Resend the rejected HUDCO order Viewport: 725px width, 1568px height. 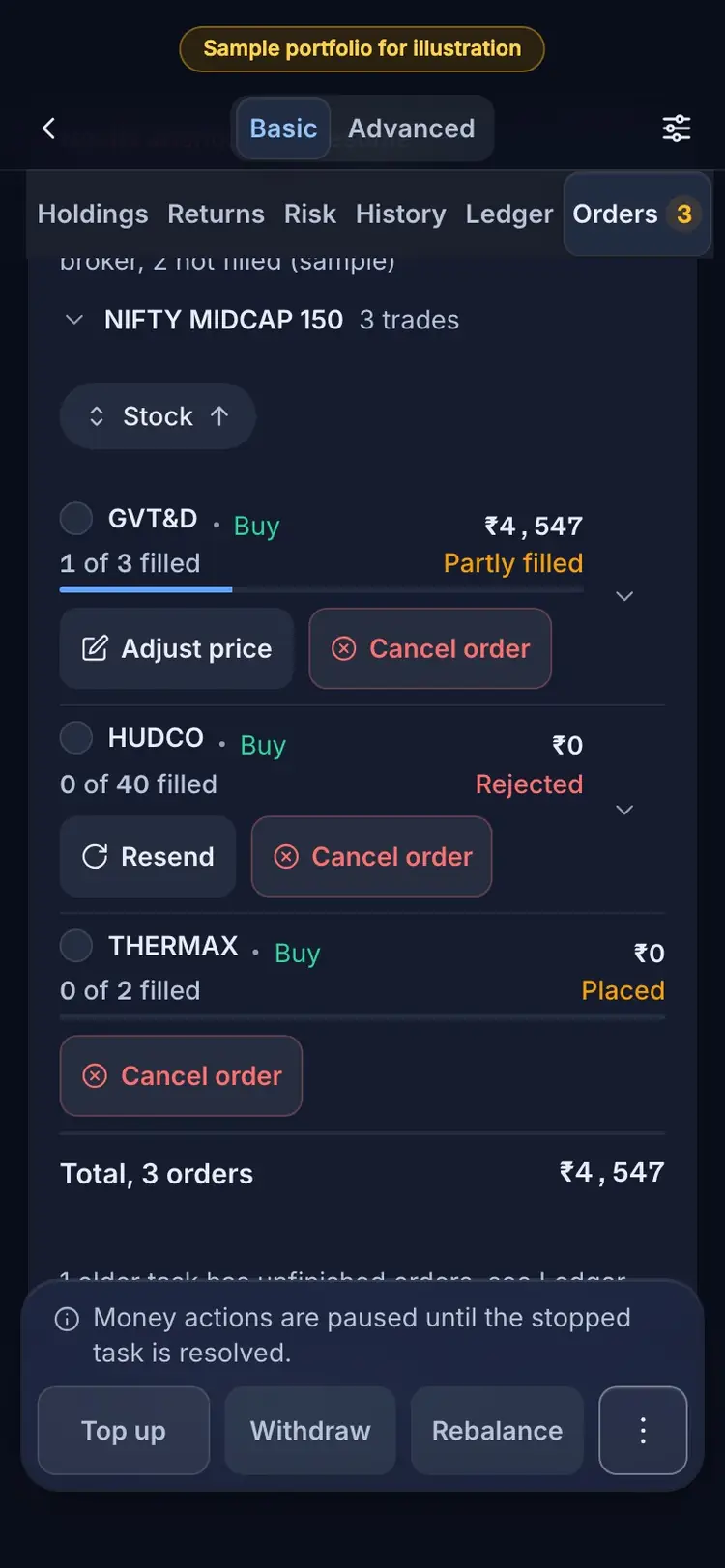point(148,857)
